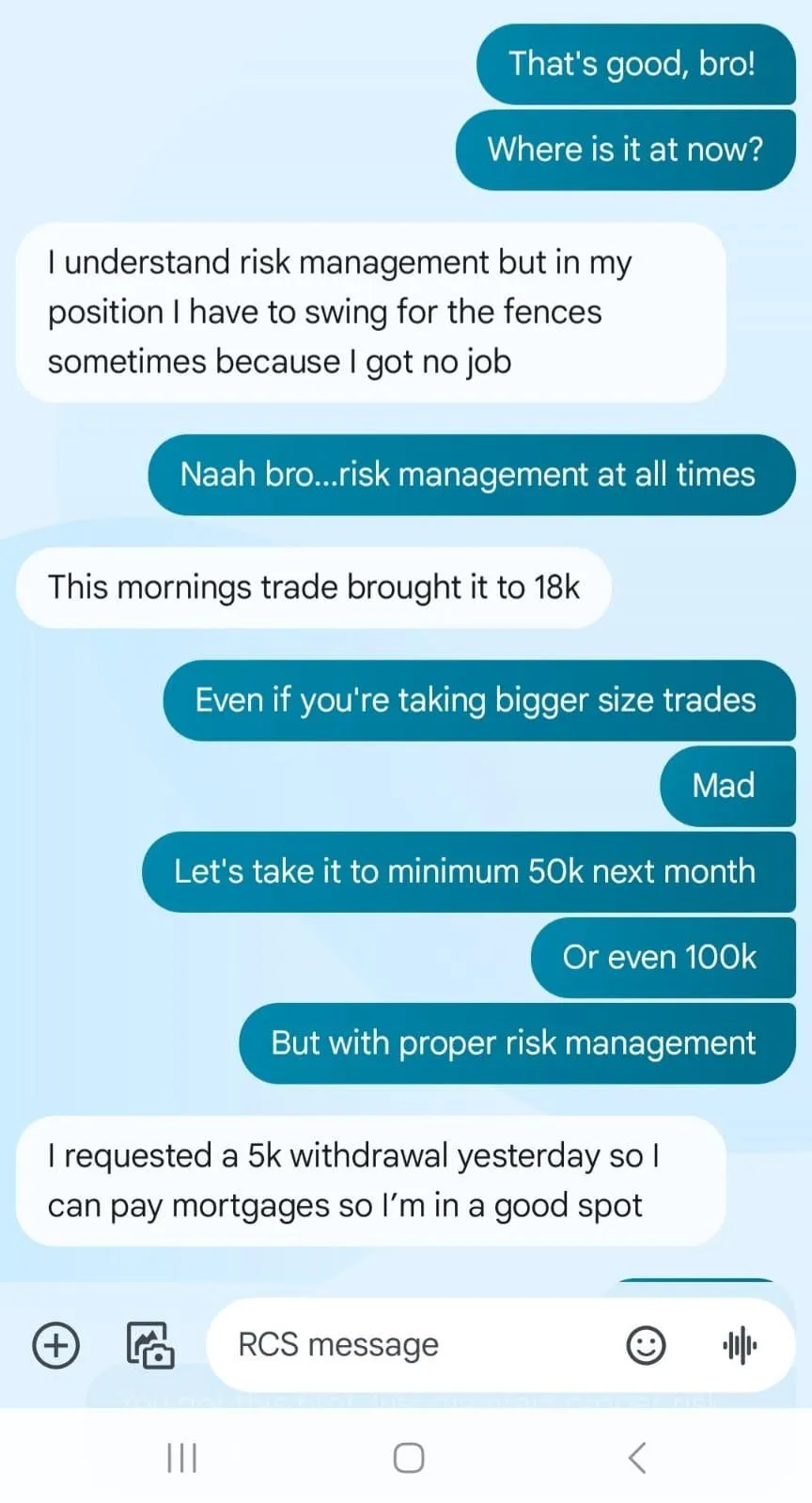The width and height of the screenshot is (812, 1503).
Task: Record a voice message
Action: [740, 1345]
